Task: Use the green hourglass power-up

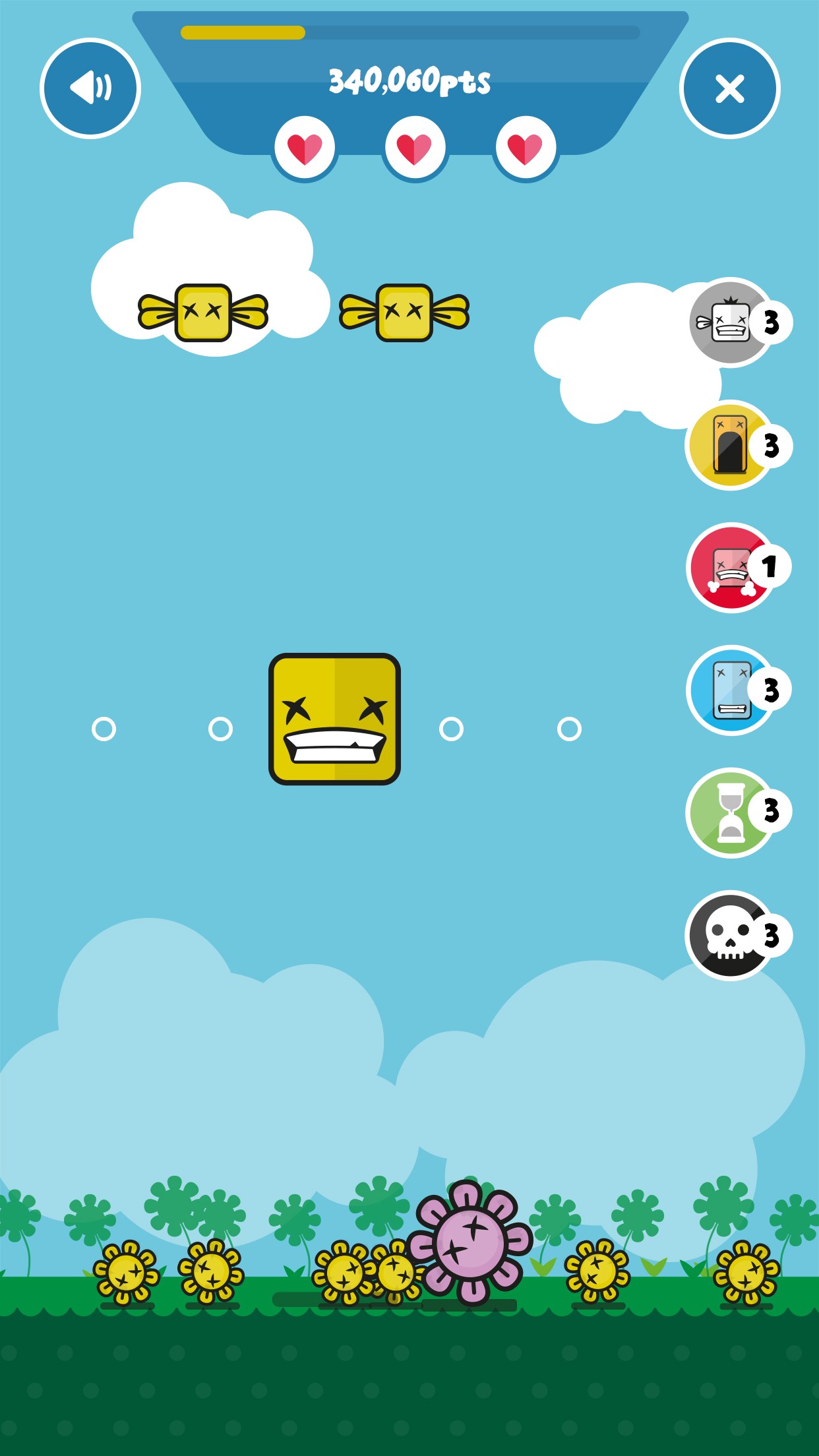Action: click(x=731, y=812)
